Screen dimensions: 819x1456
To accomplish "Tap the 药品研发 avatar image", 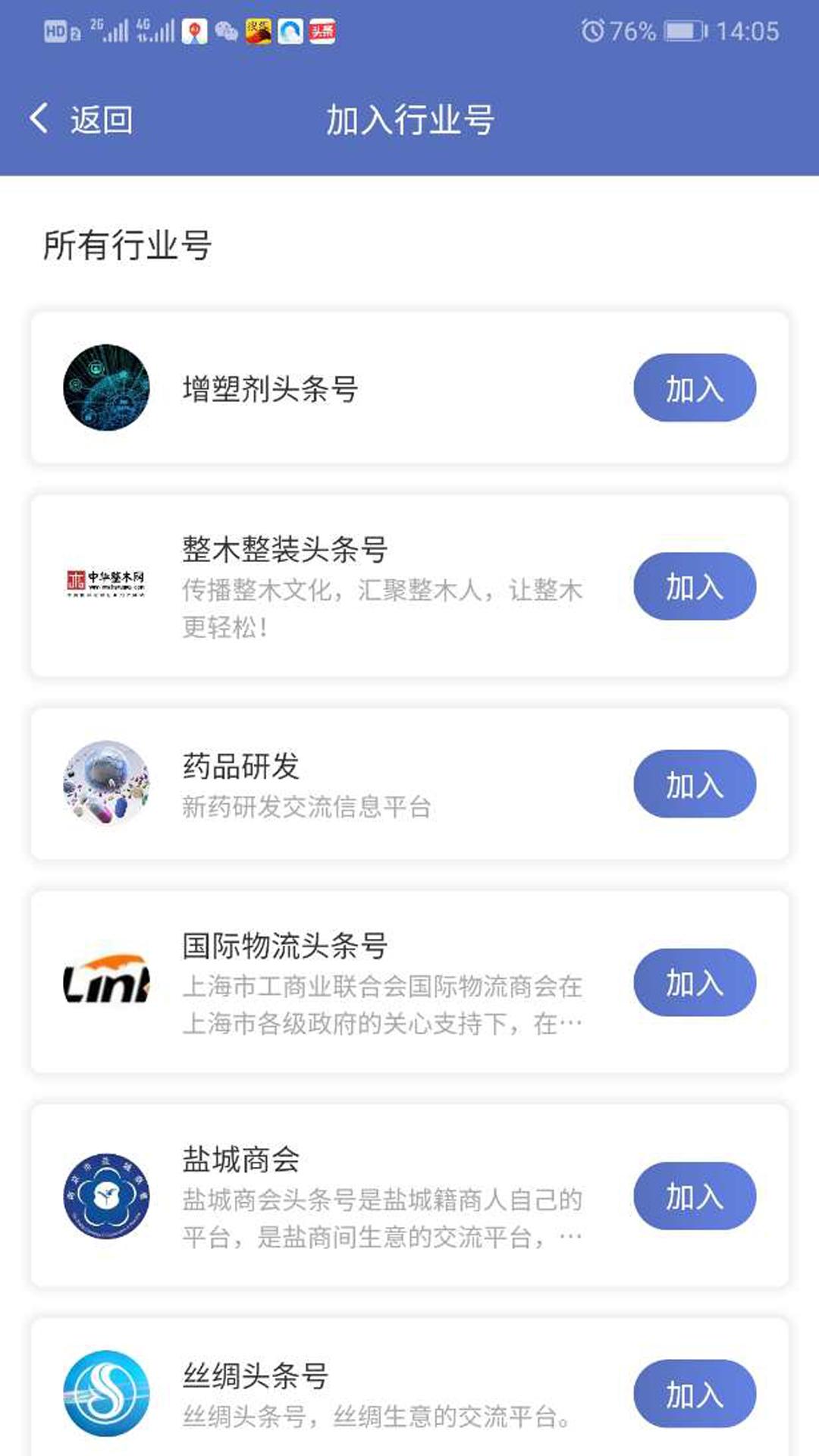I will 108,785.
